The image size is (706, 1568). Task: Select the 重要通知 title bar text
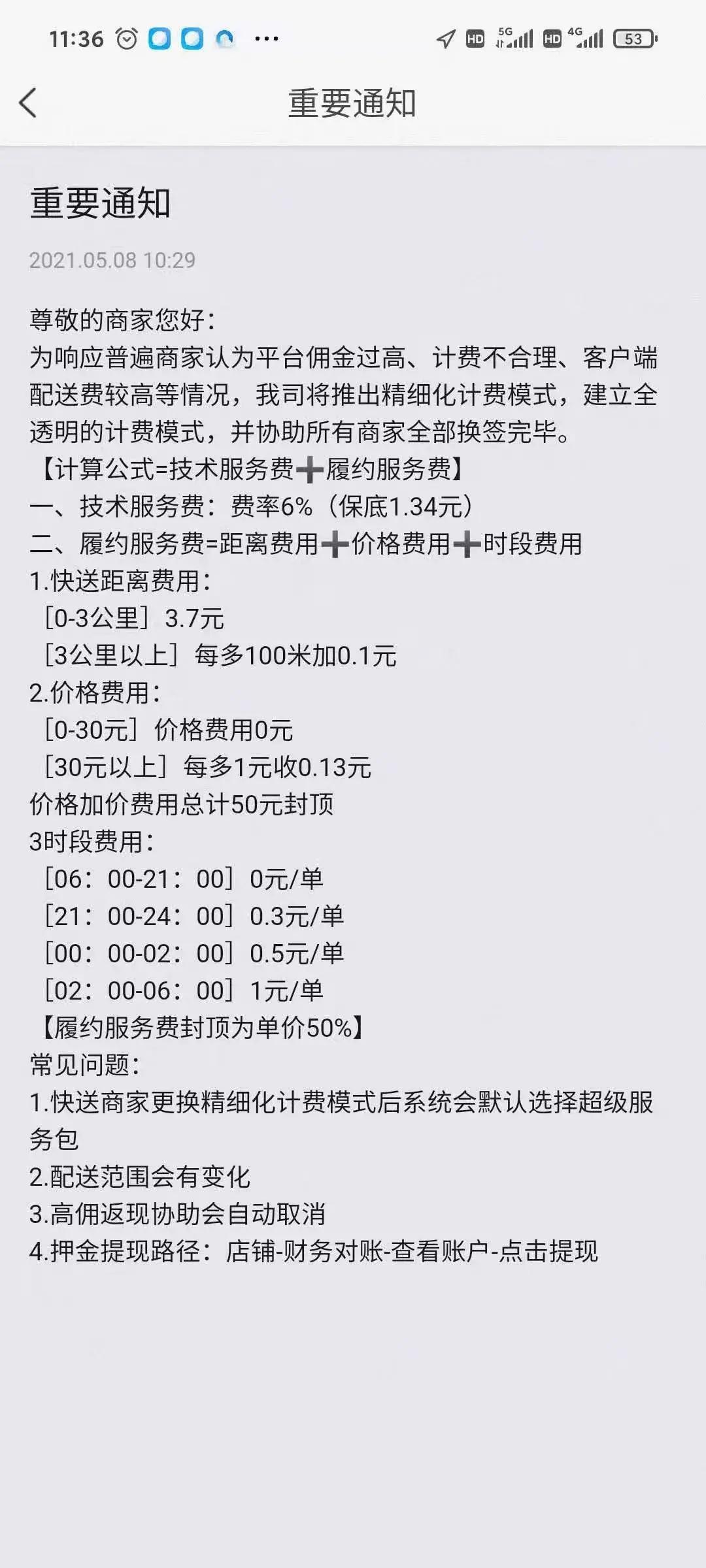coord(353,101)
